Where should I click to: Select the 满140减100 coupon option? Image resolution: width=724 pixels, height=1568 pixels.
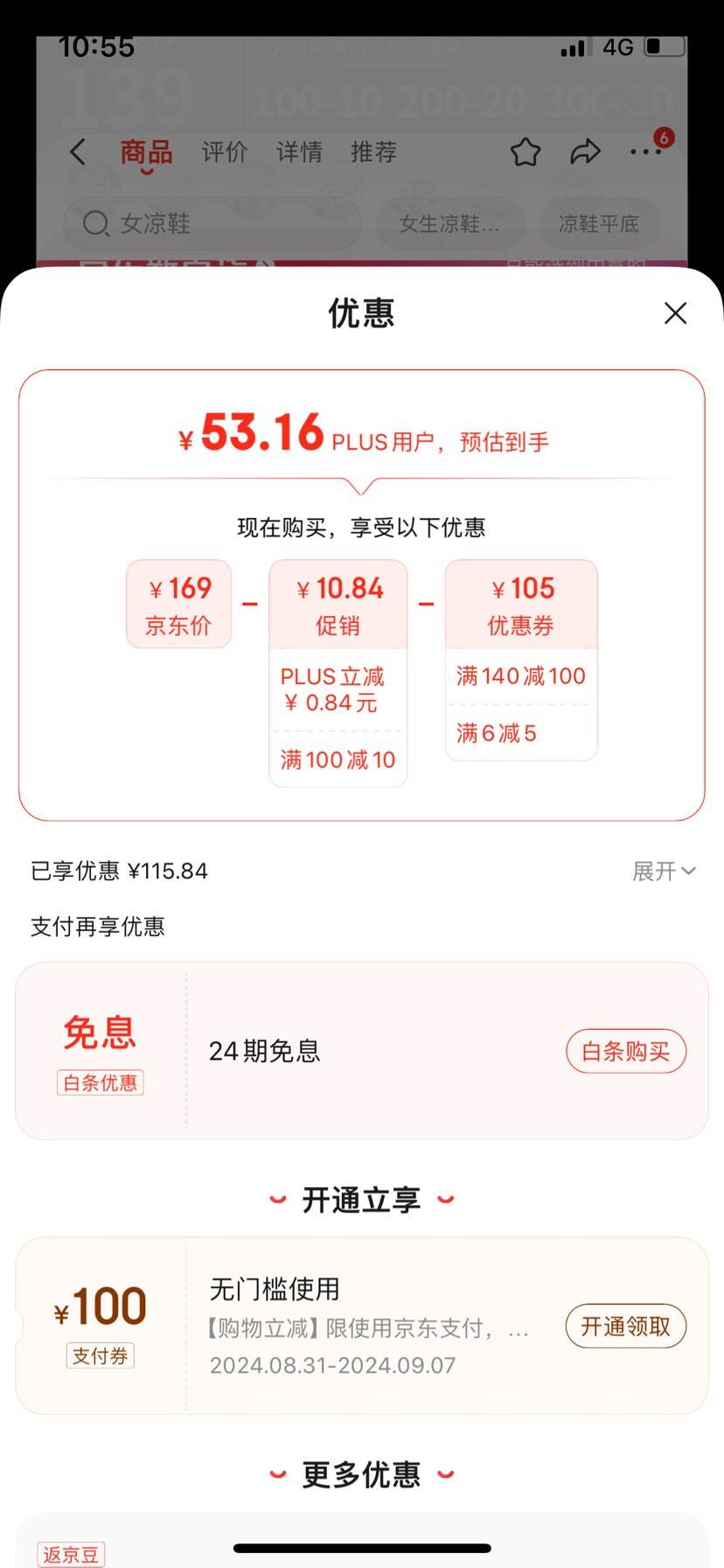(x=521, y=675)
